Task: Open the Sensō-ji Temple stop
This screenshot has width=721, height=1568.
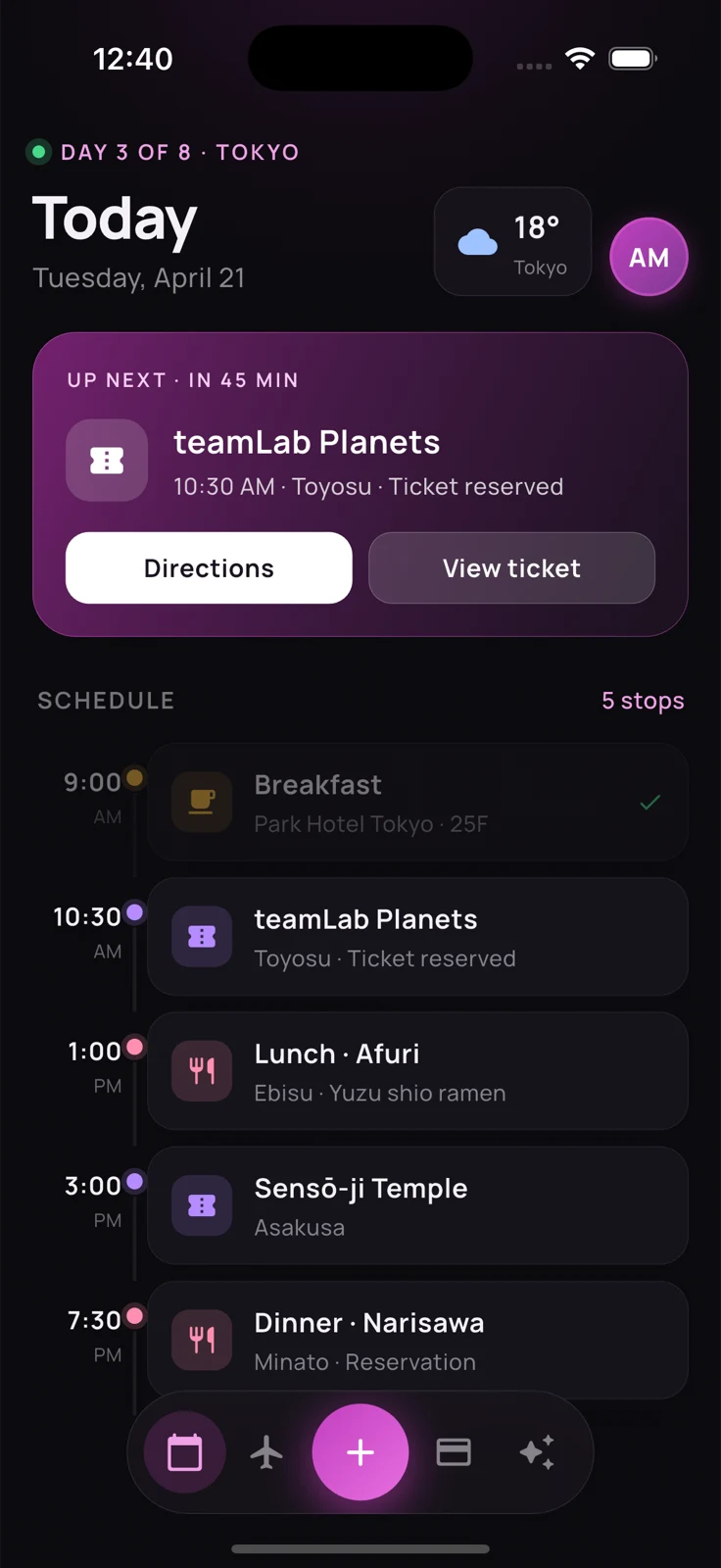Action: [417, 1205]
